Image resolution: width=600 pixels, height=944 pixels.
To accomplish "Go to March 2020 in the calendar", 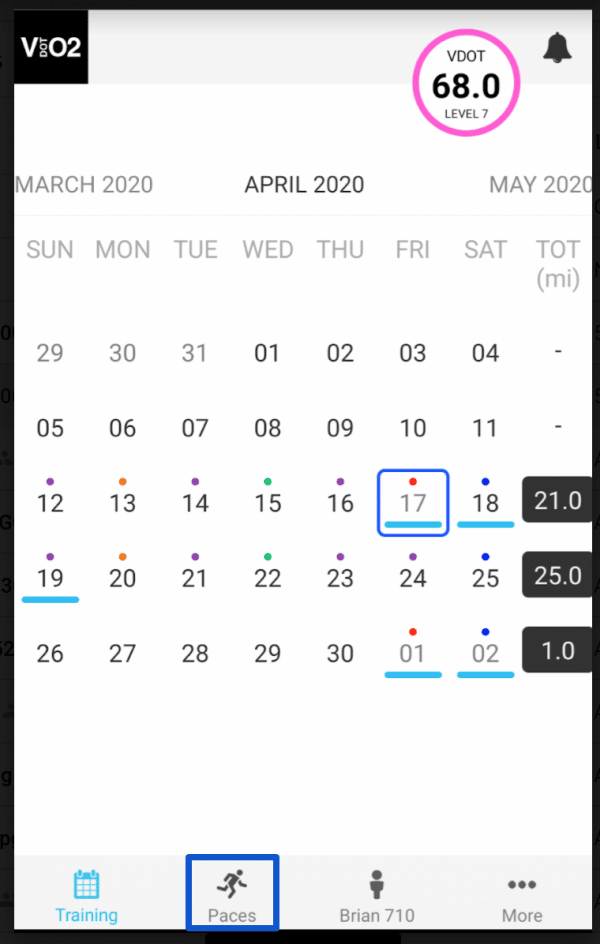I will click(x=84, y=184).
